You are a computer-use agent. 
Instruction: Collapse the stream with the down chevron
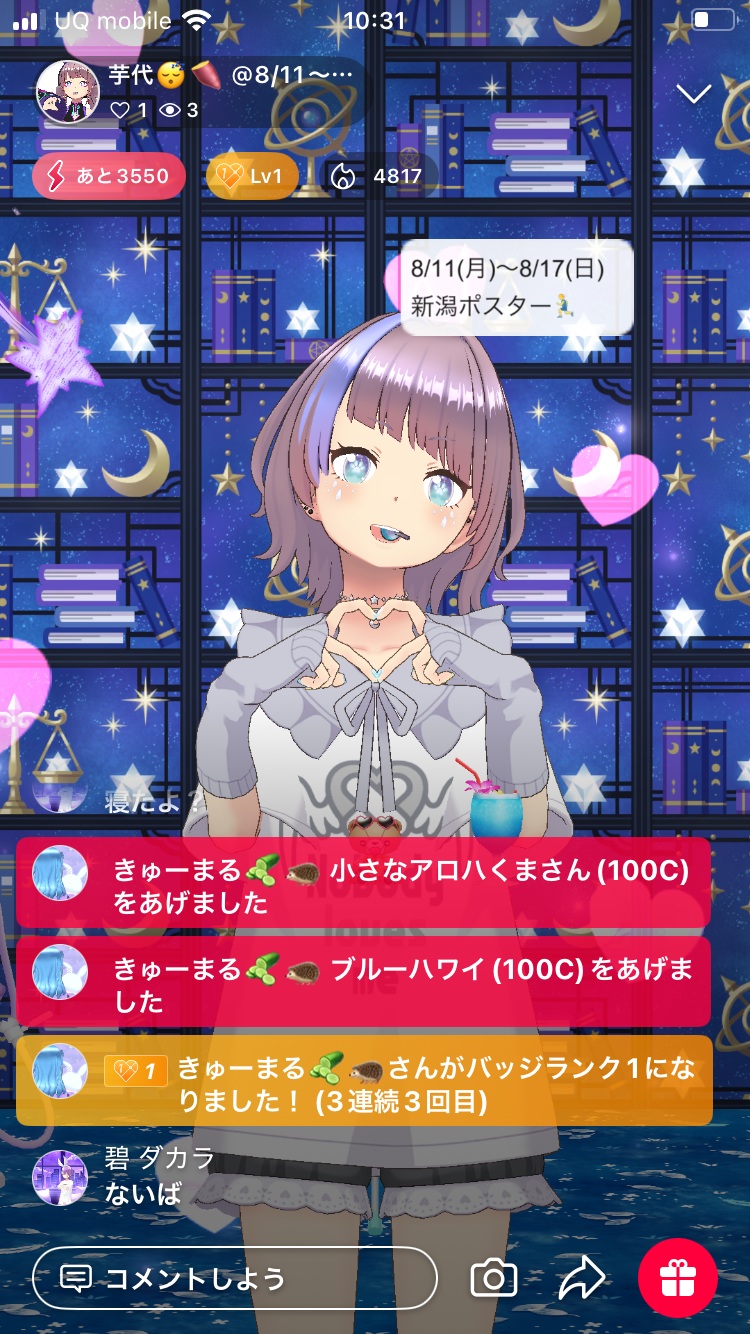point(693,94)
